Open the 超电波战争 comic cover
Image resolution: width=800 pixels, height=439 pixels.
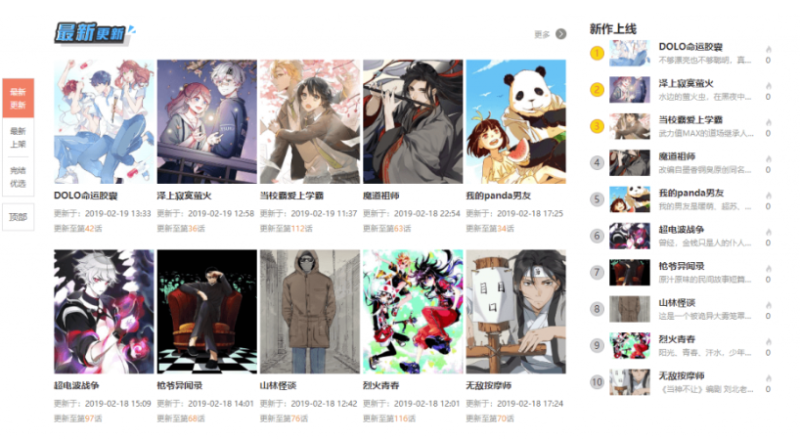(x=103, y=311)
